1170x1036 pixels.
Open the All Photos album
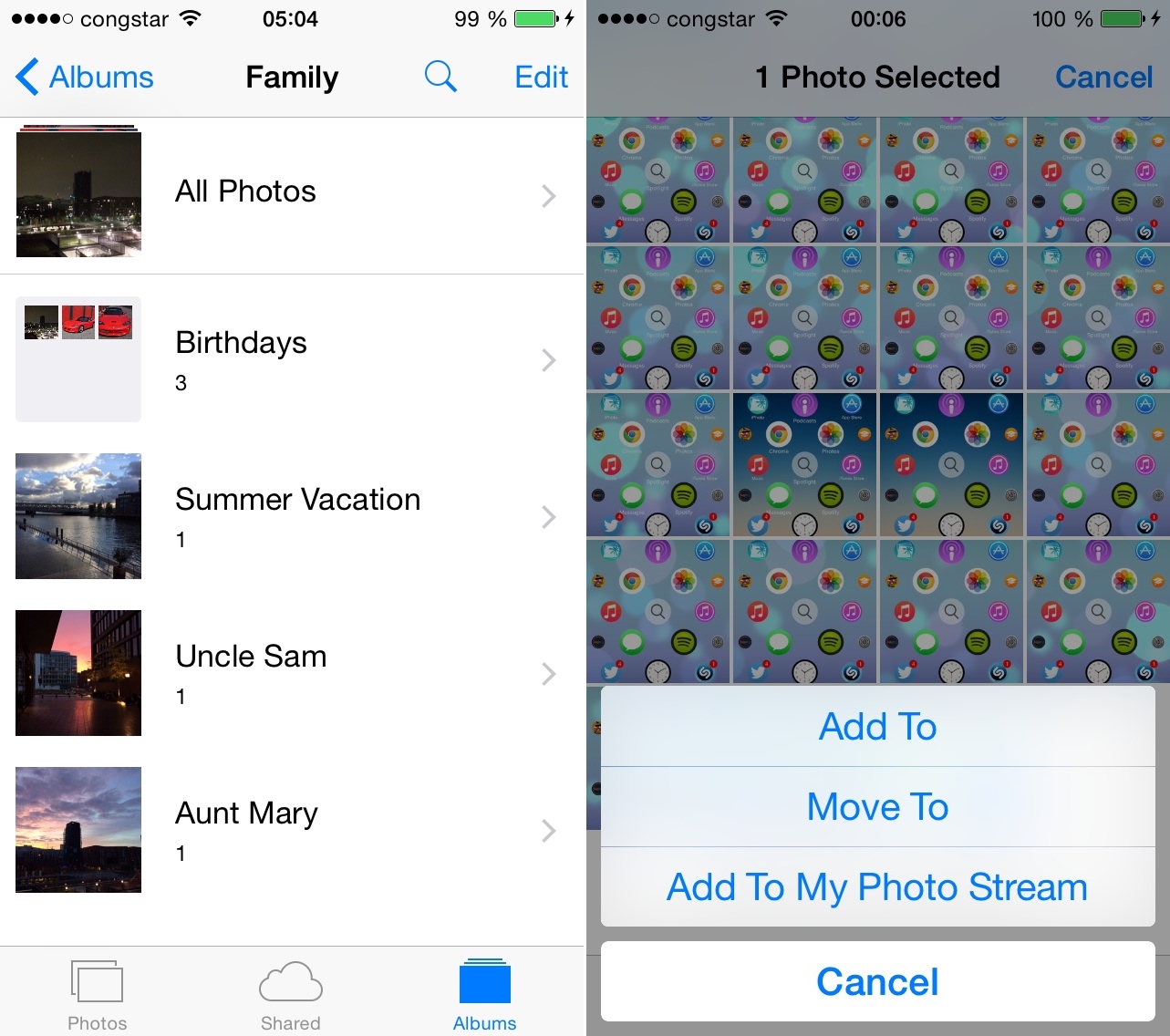[292, 192]
